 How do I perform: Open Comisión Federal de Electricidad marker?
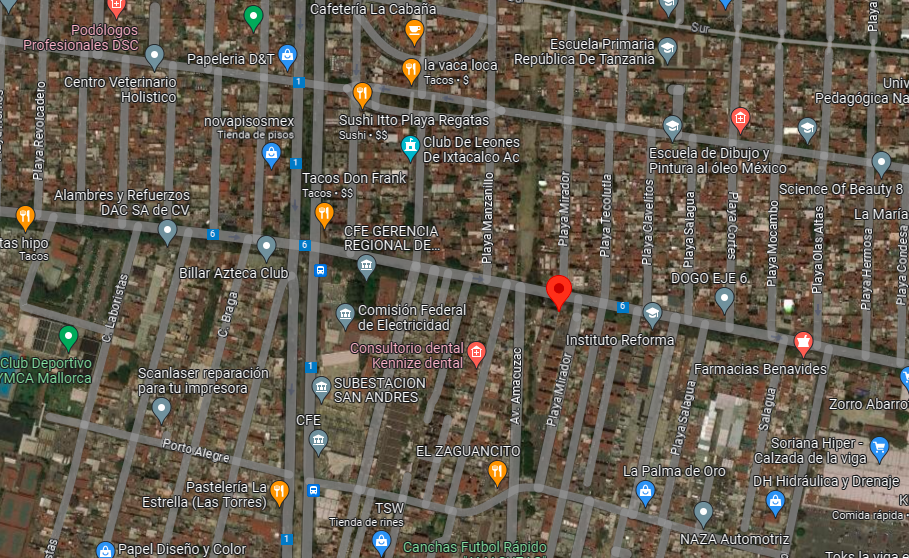(345, 317)
